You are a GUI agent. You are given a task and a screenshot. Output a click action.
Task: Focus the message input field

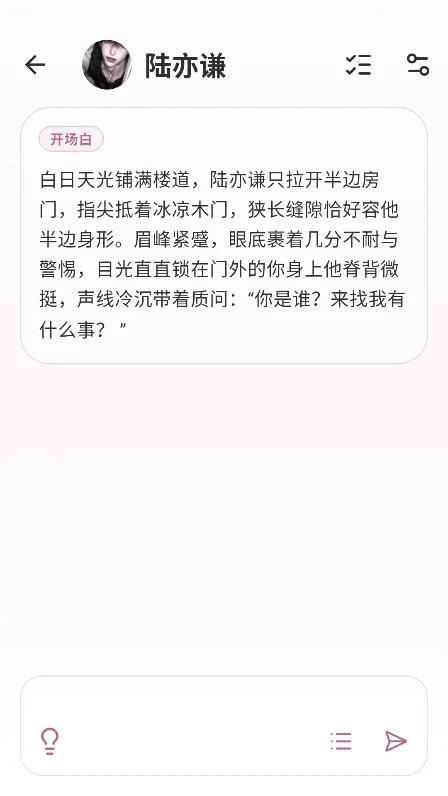(224, 703)
